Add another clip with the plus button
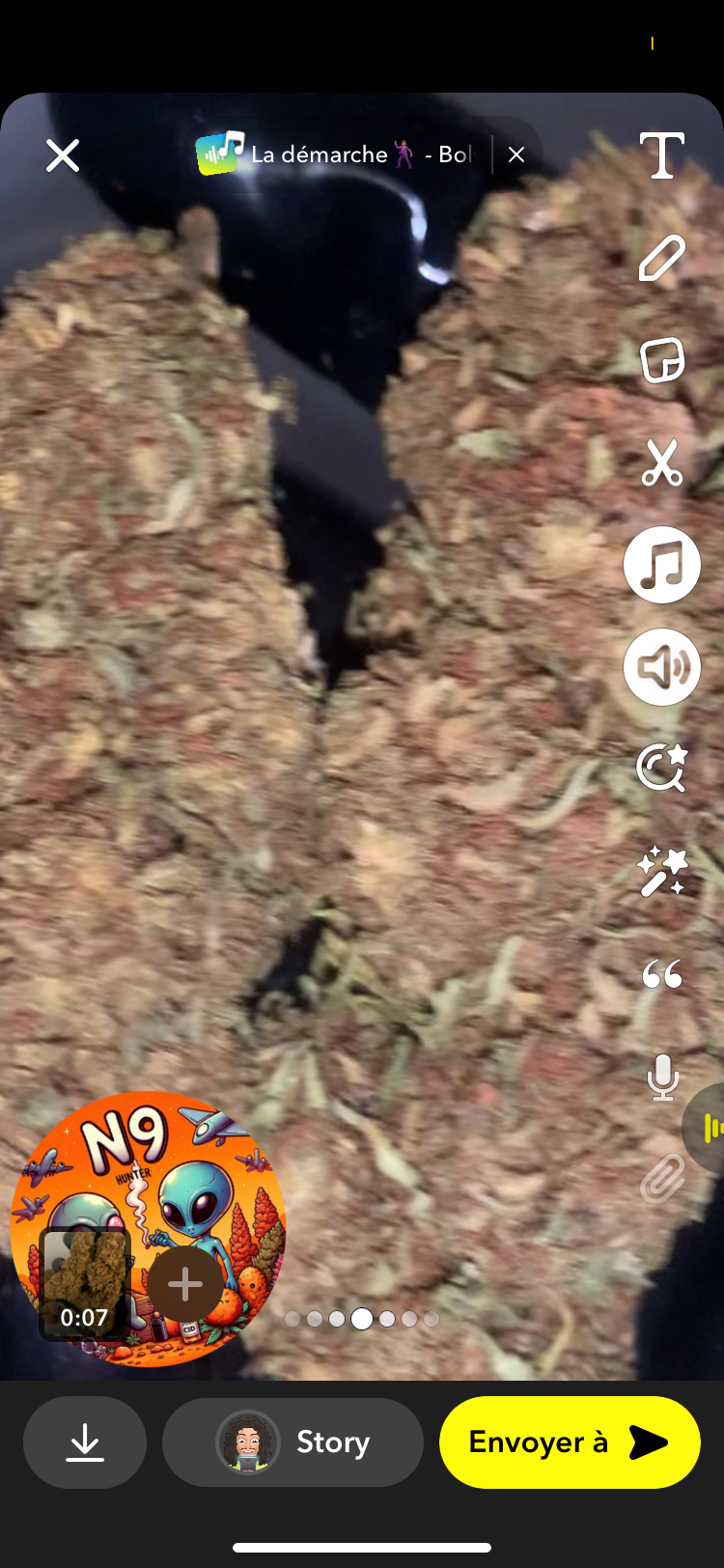Screen dimensions: 724x1568 [185, 1285]
